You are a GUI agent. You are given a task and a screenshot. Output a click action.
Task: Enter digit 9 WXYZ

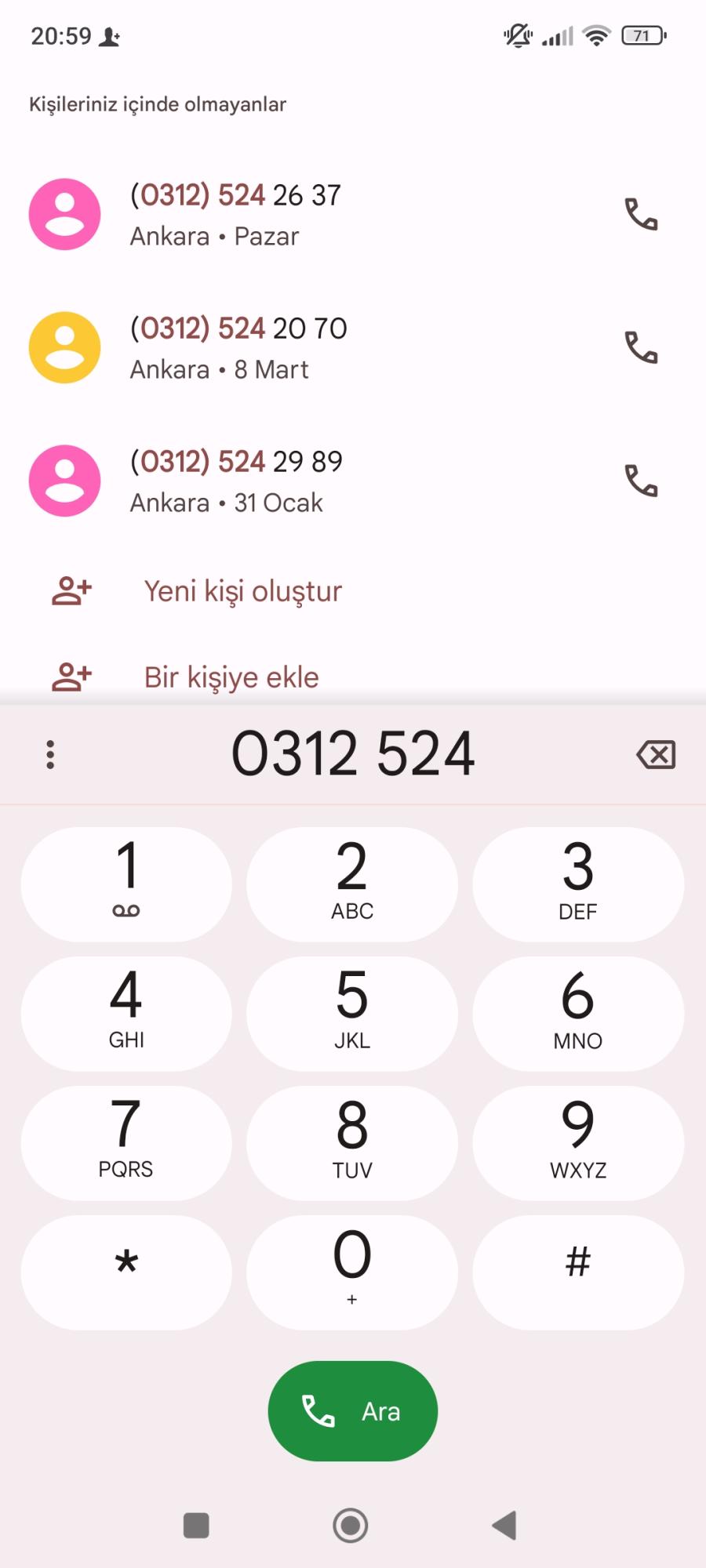point(578,1142)
